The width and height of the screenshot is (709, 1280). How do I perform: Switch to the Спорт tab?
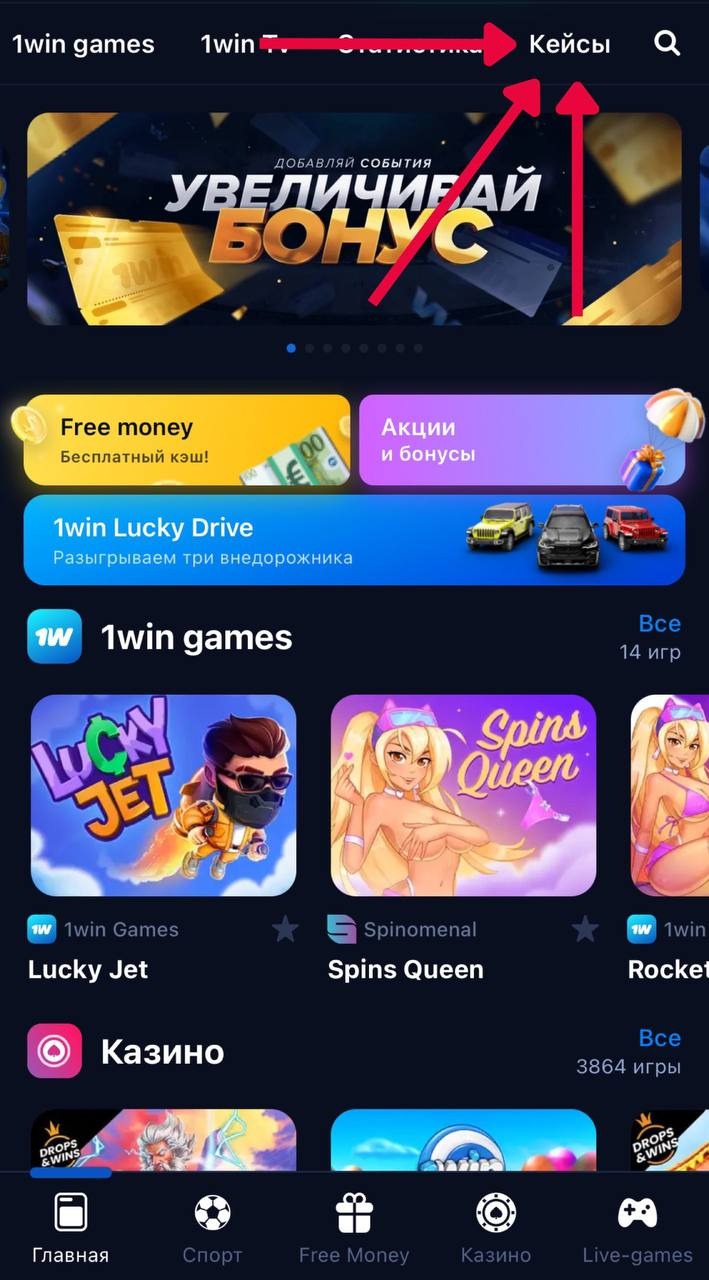212,1228
